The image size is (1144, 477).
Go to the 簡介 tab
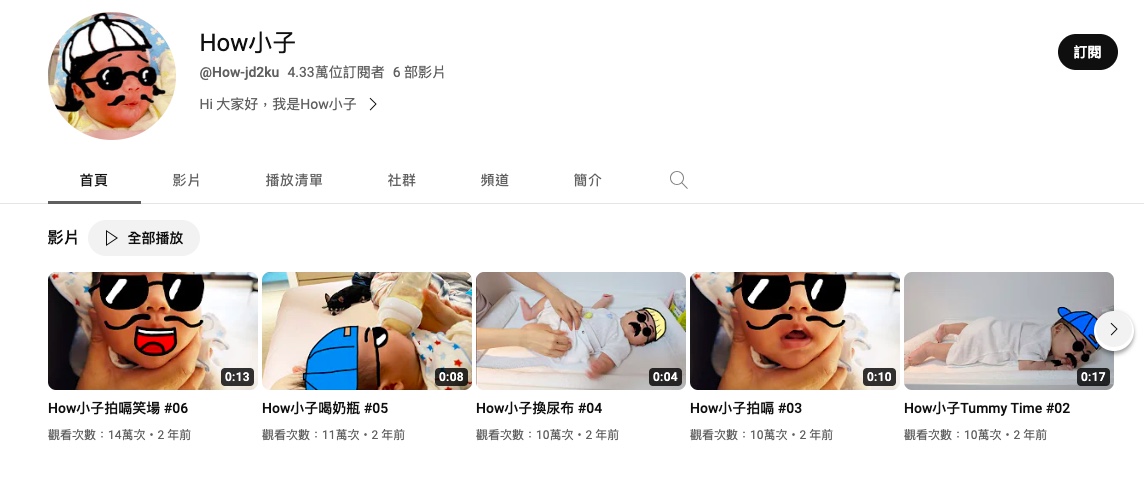coord(588,180)
